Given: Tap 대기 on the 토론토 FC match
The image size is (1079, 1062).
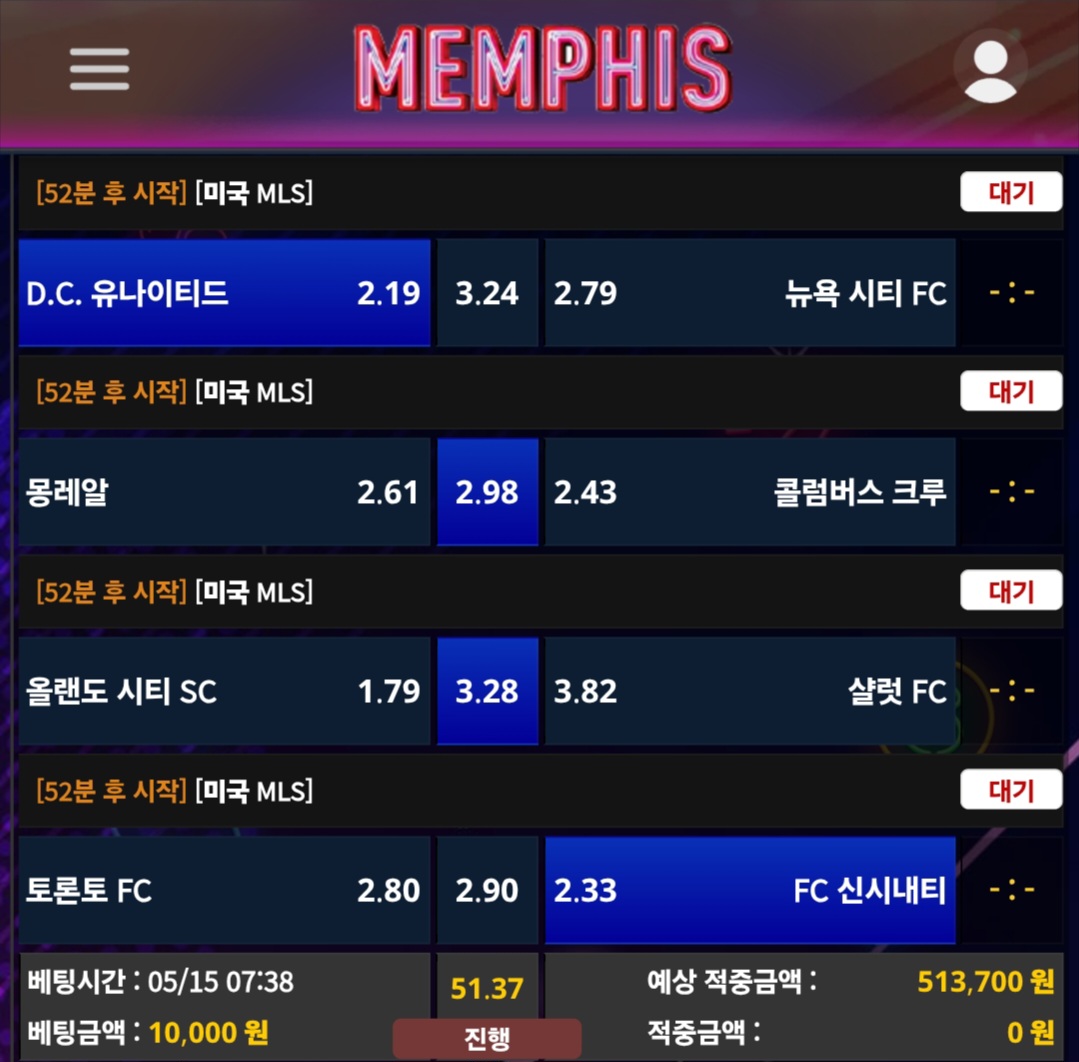Looking at the screenshot, I should point(1010,790).
